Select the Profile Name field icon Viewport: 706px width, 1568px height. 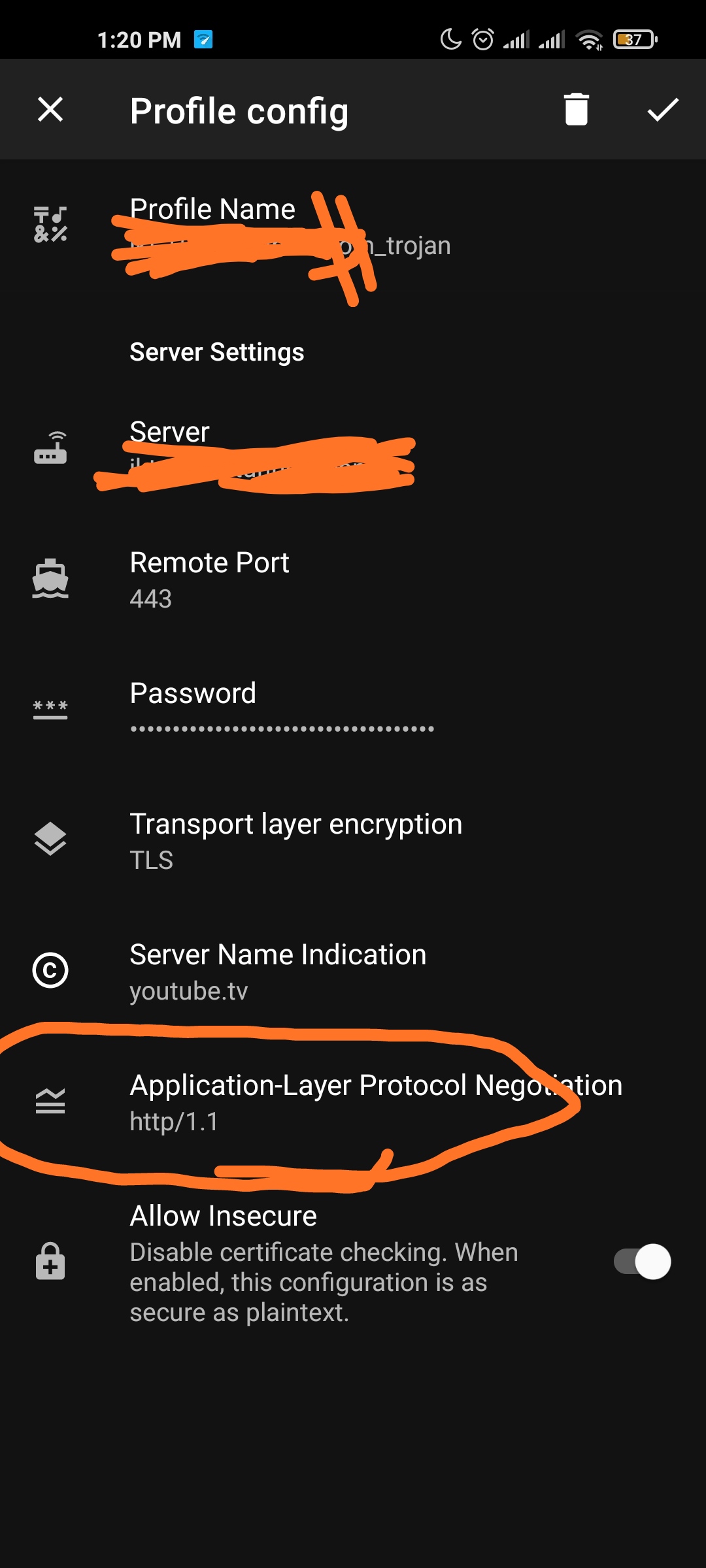50,222
